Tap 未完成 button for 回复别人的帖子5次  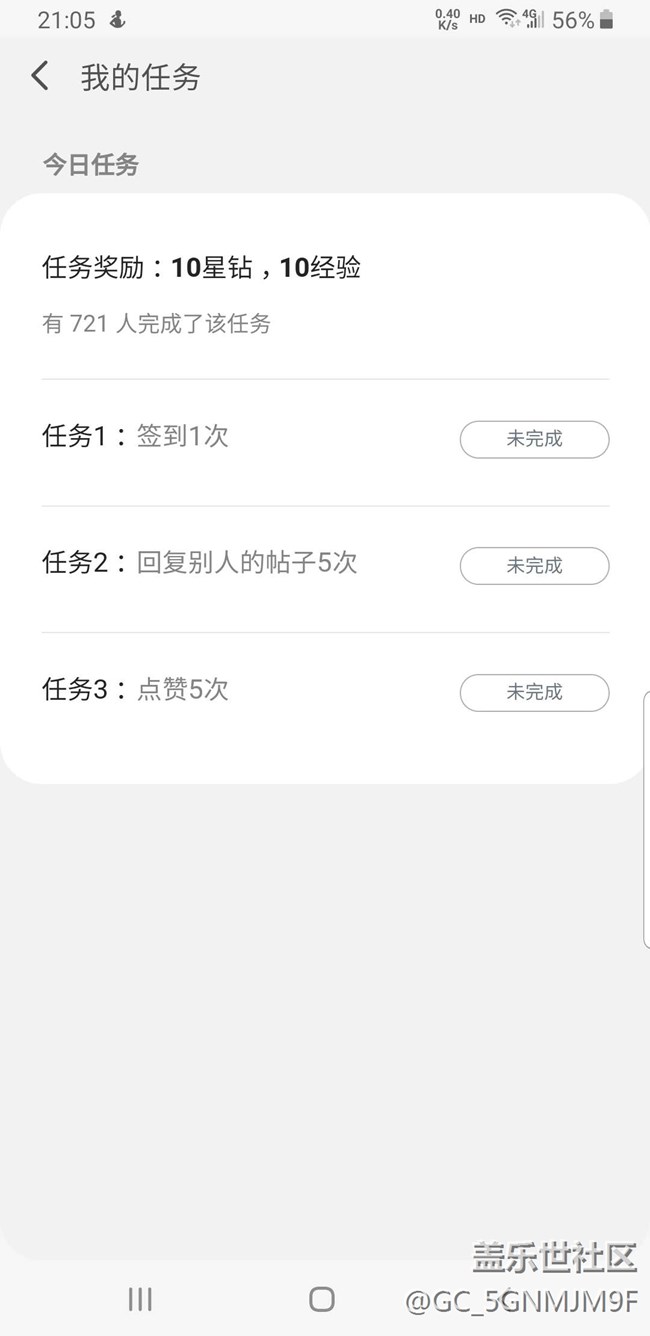[x=534, y=566]
